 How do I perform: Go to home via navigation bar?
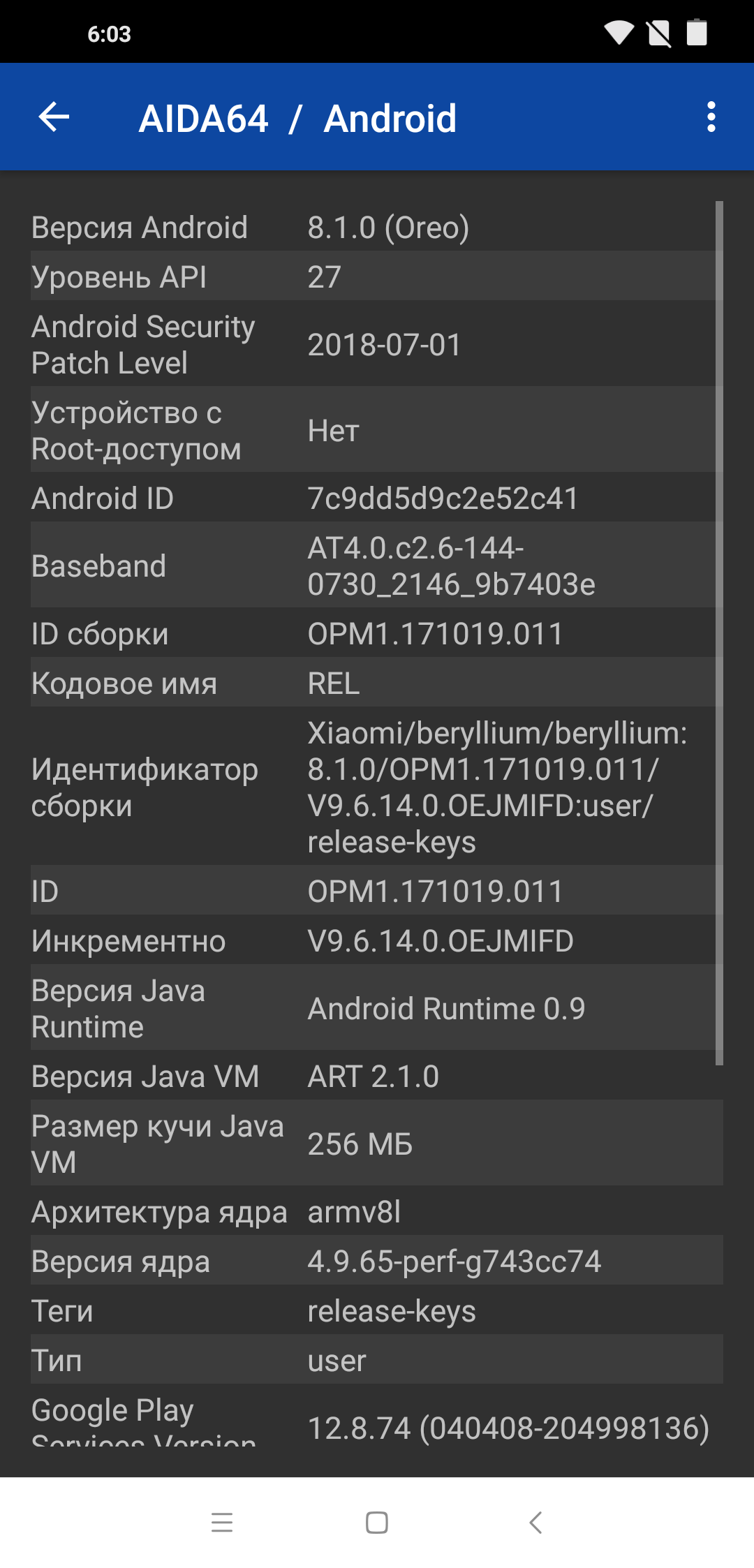coord(377,1522)
